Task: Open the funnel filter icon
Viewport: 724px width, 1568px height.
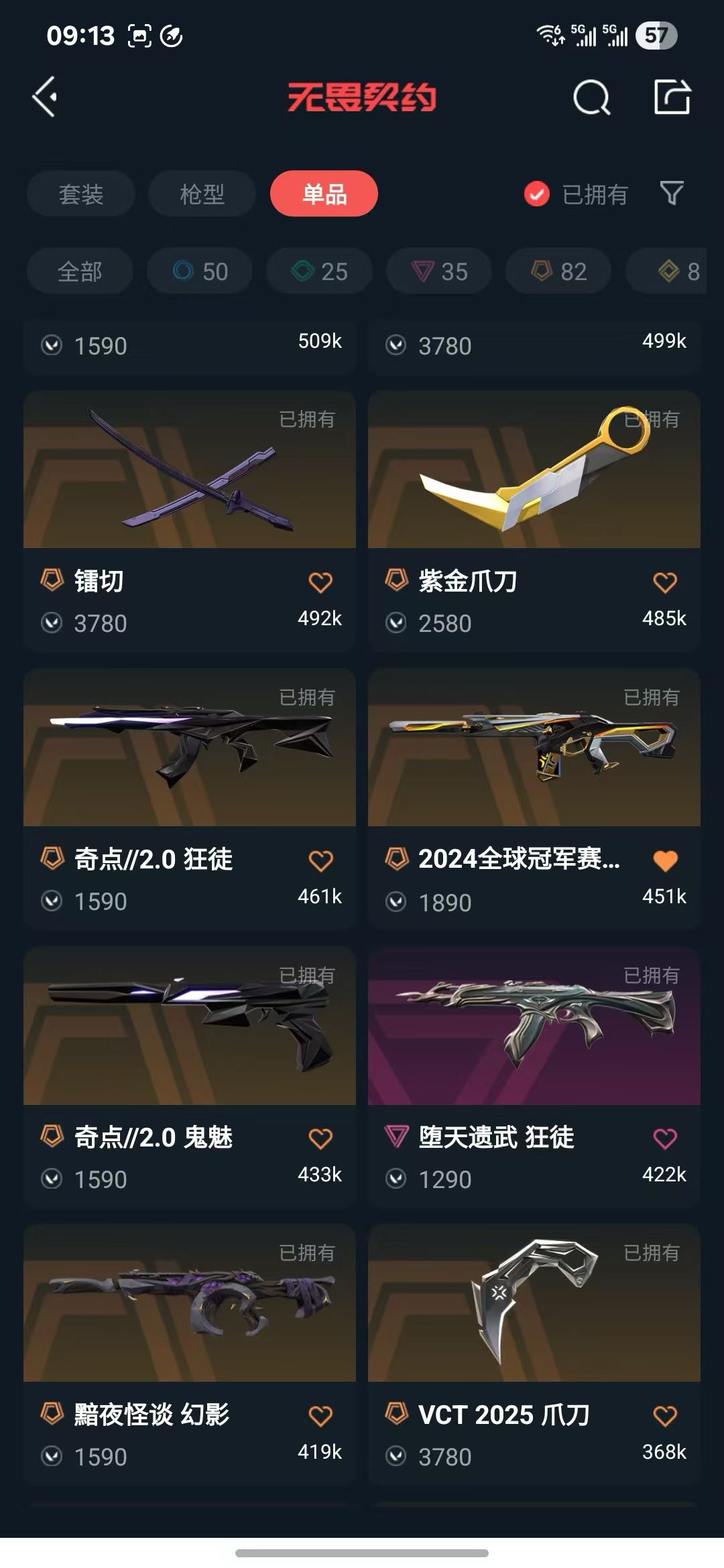Action: tap(672, 194)
